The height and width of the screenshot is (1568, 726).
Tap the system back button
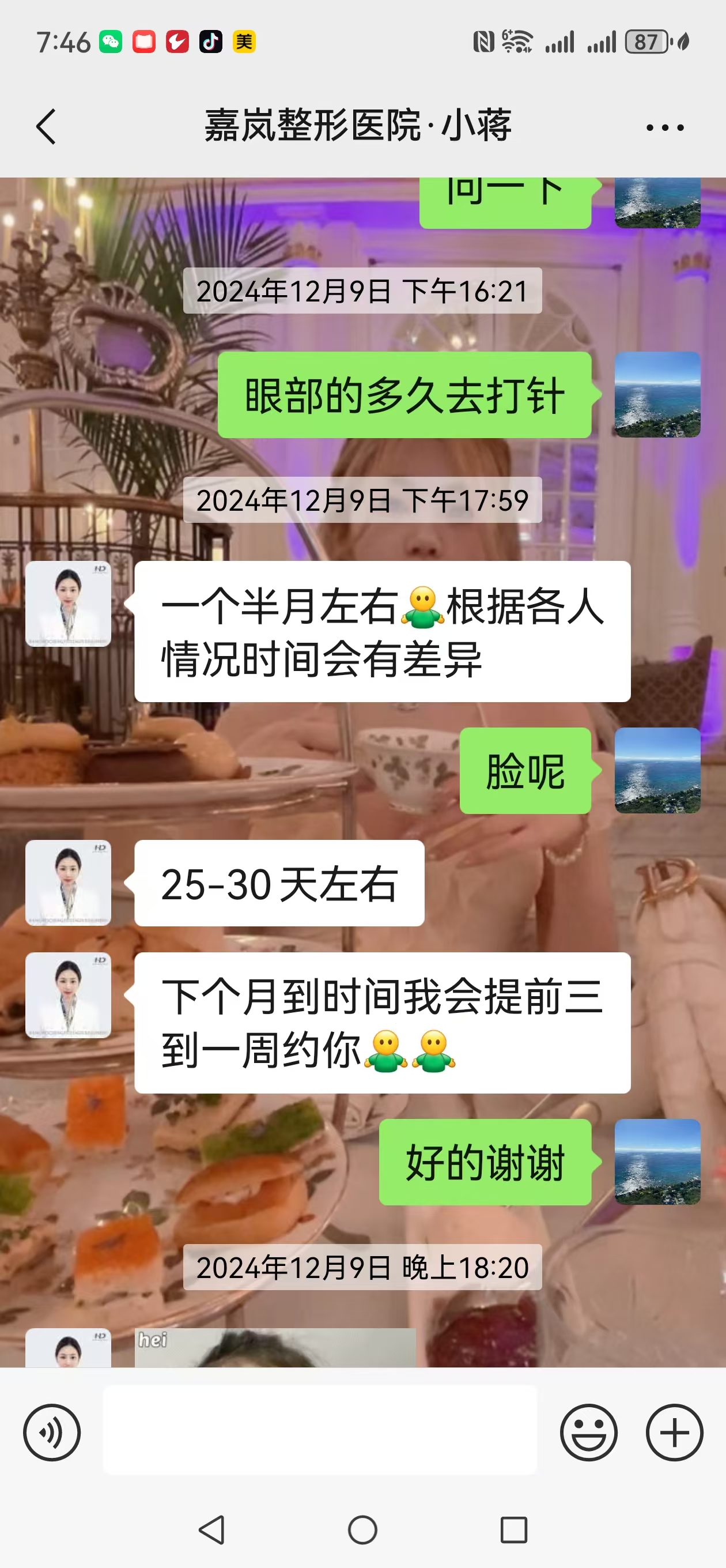click(212, 1529)
